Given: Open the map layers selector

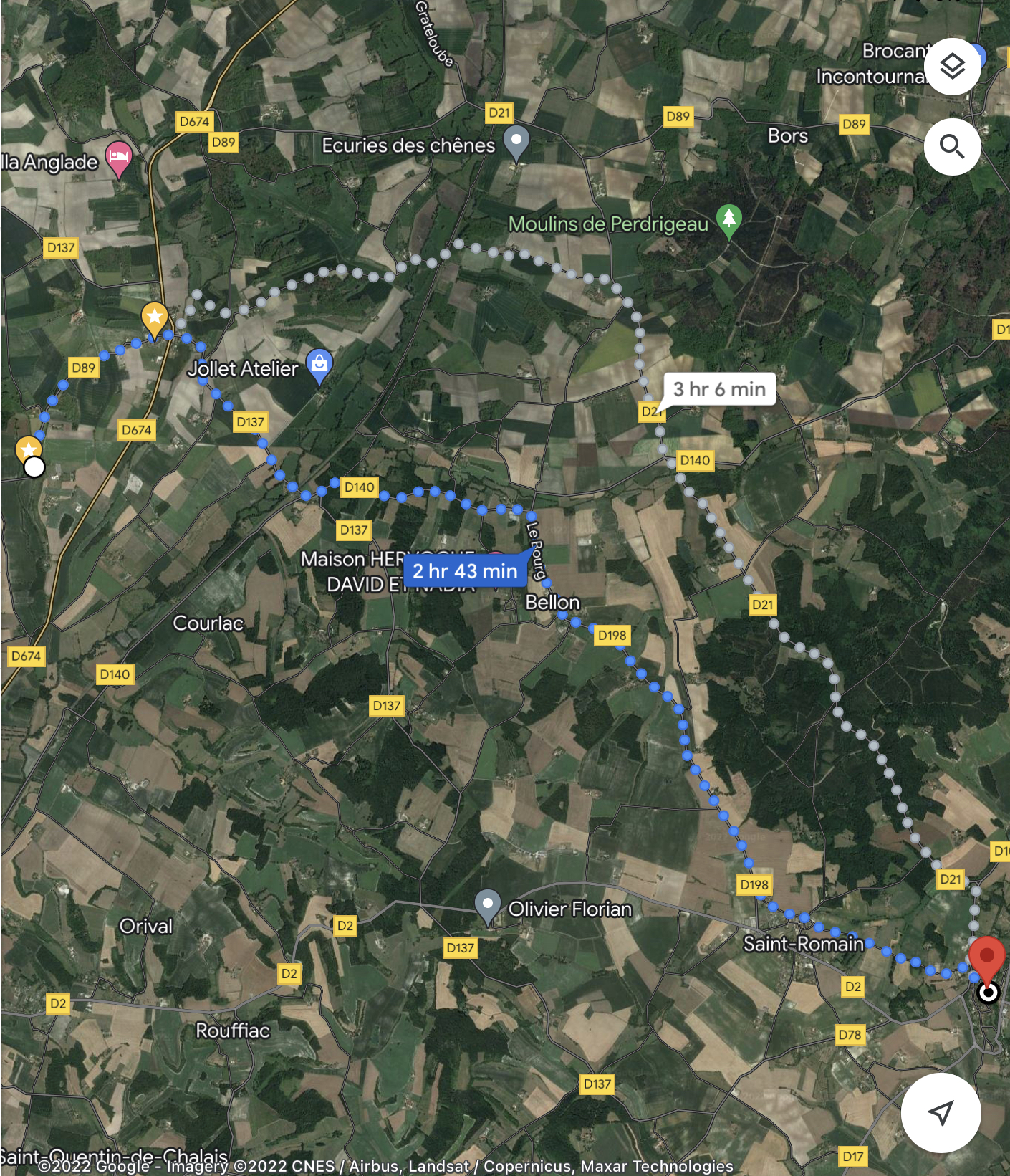Looking at the screenshot, I should pos(952,67).
